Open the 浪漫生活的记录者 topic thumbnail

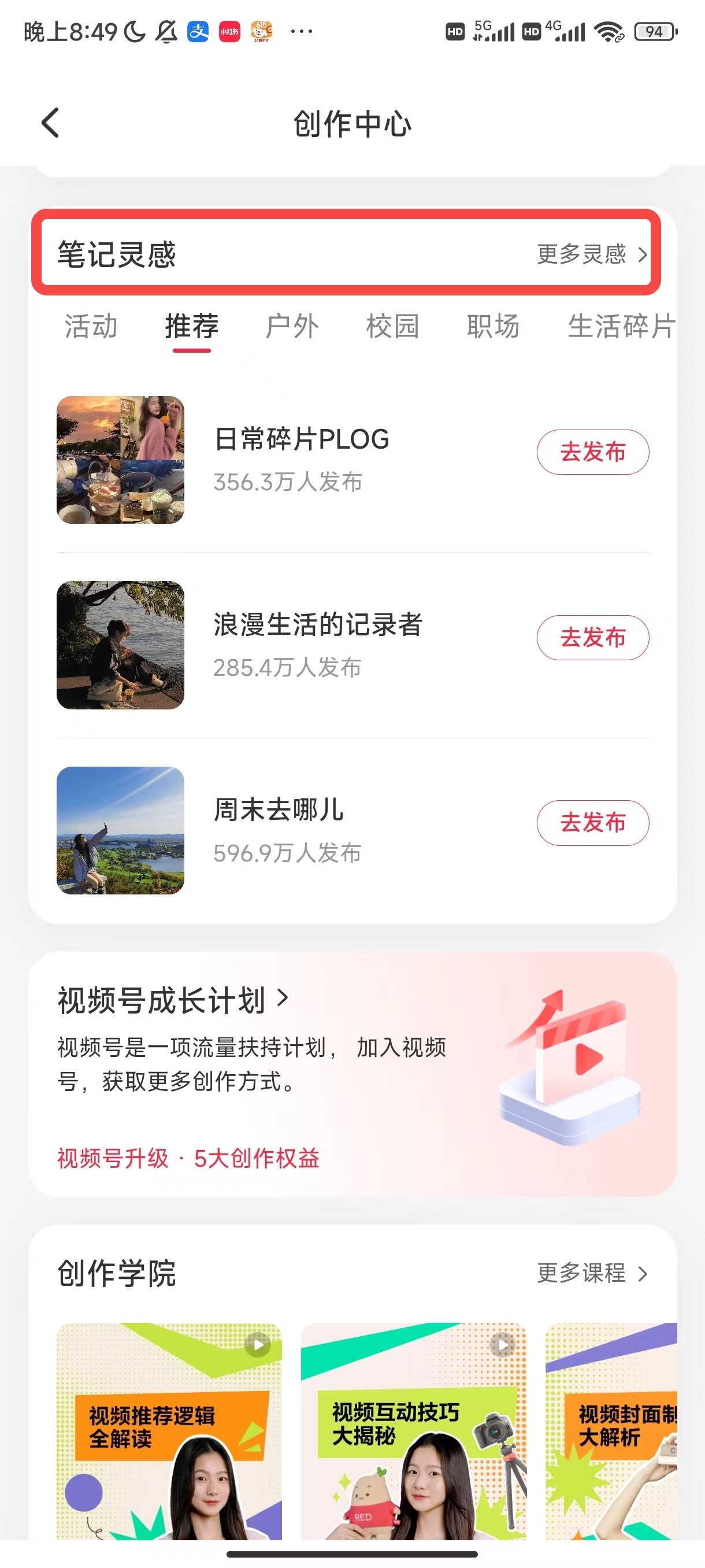(x=120, y=645)
